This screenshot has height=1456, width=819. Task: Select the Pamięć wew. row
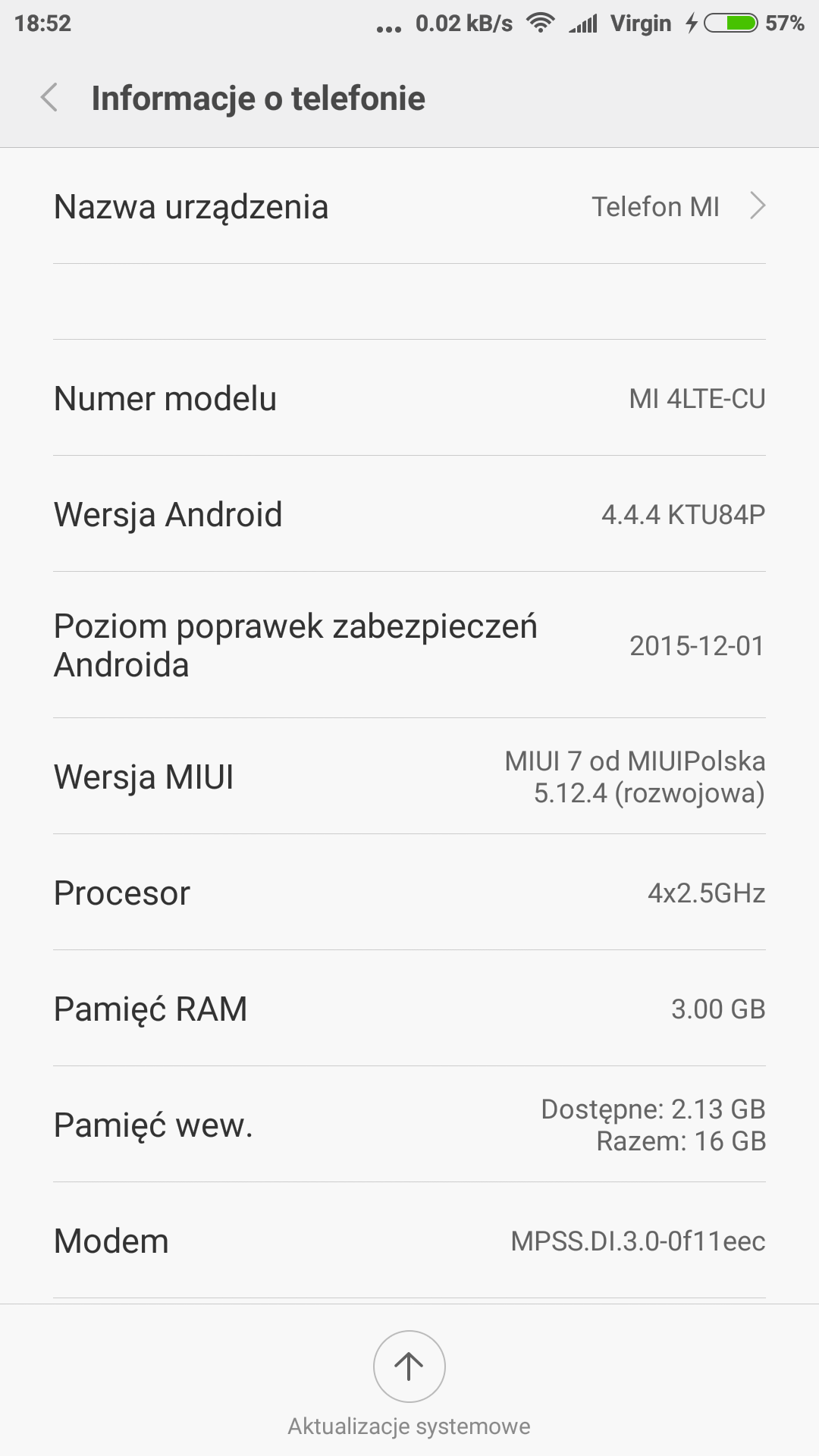pyautogui.click(x=409, y=1125)
